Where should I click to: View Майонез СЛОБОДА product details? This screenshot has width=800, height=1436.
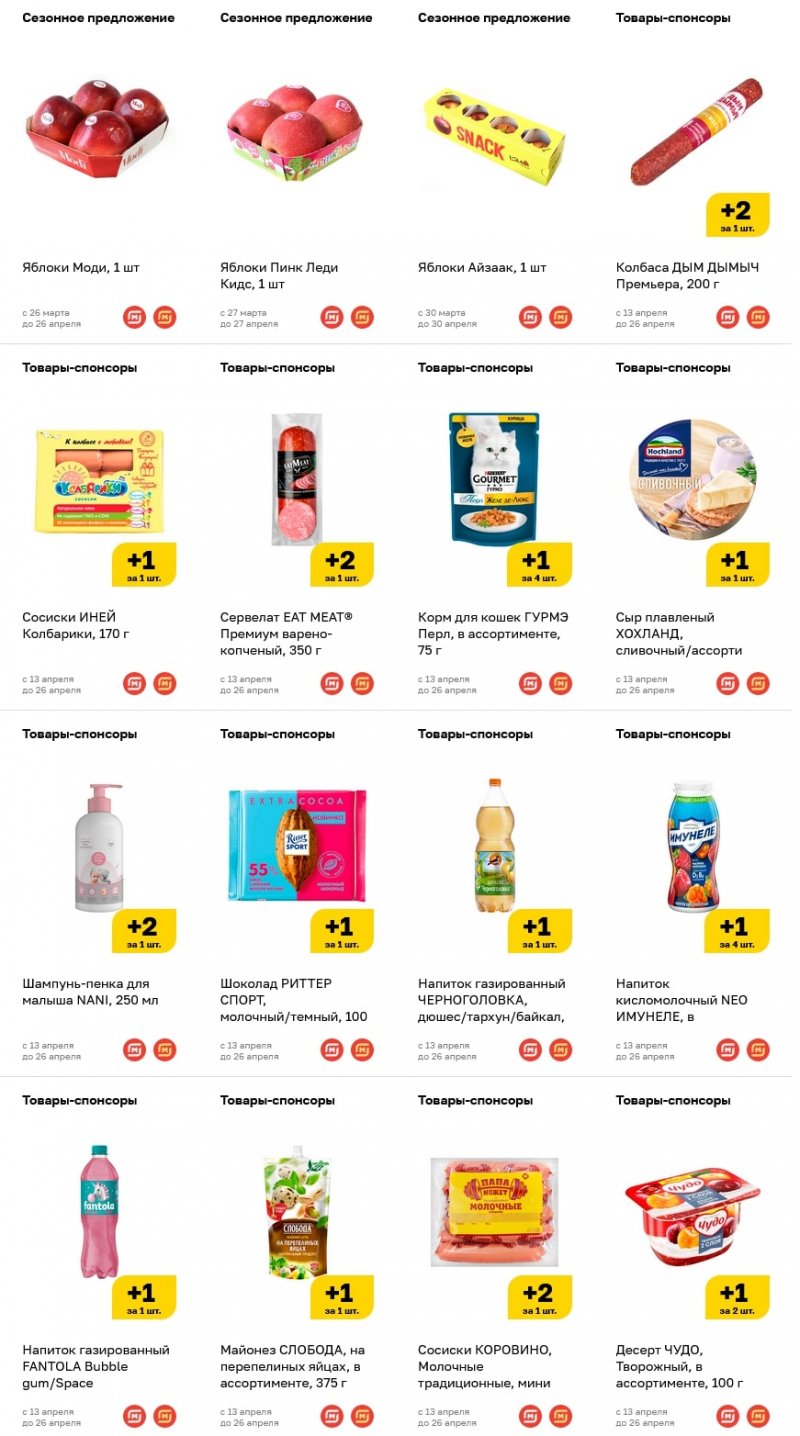coord(294,1215)
